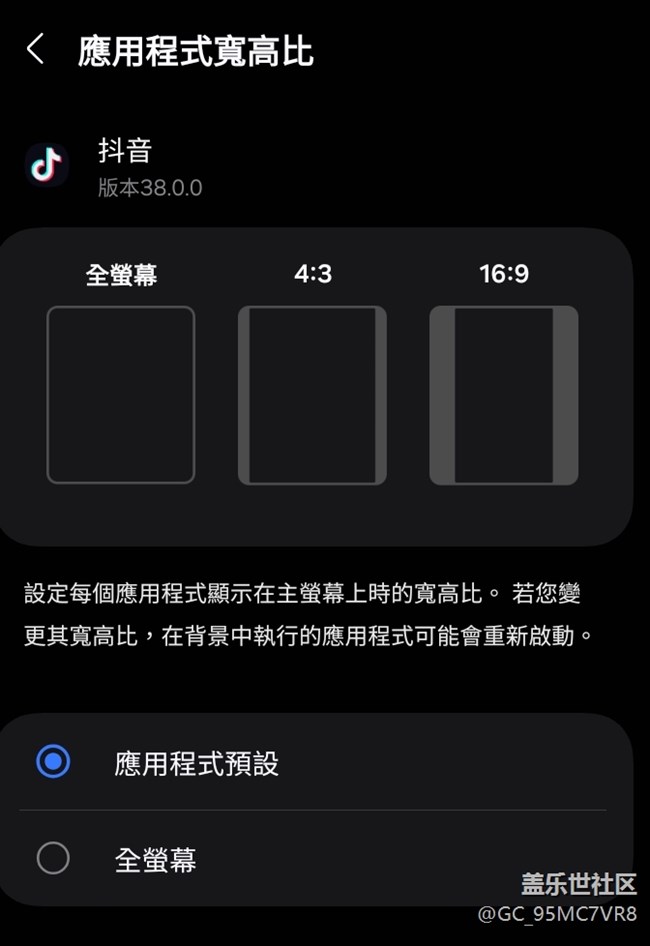Go back from 應用程式寬高比
The height and width of the screenshot is (946, 650).
click(36, 50)
